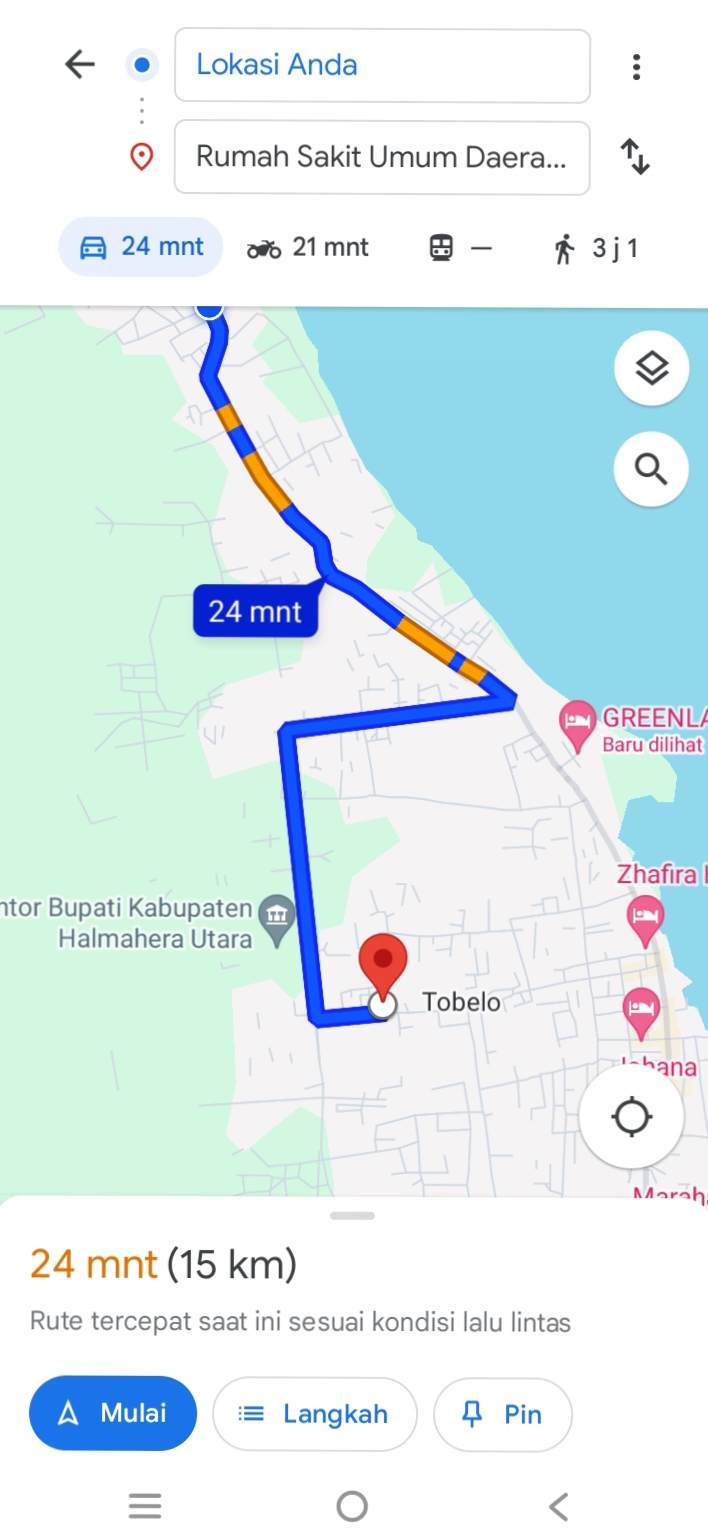Expand the route details sheet handle

(x=352, y=1216)
